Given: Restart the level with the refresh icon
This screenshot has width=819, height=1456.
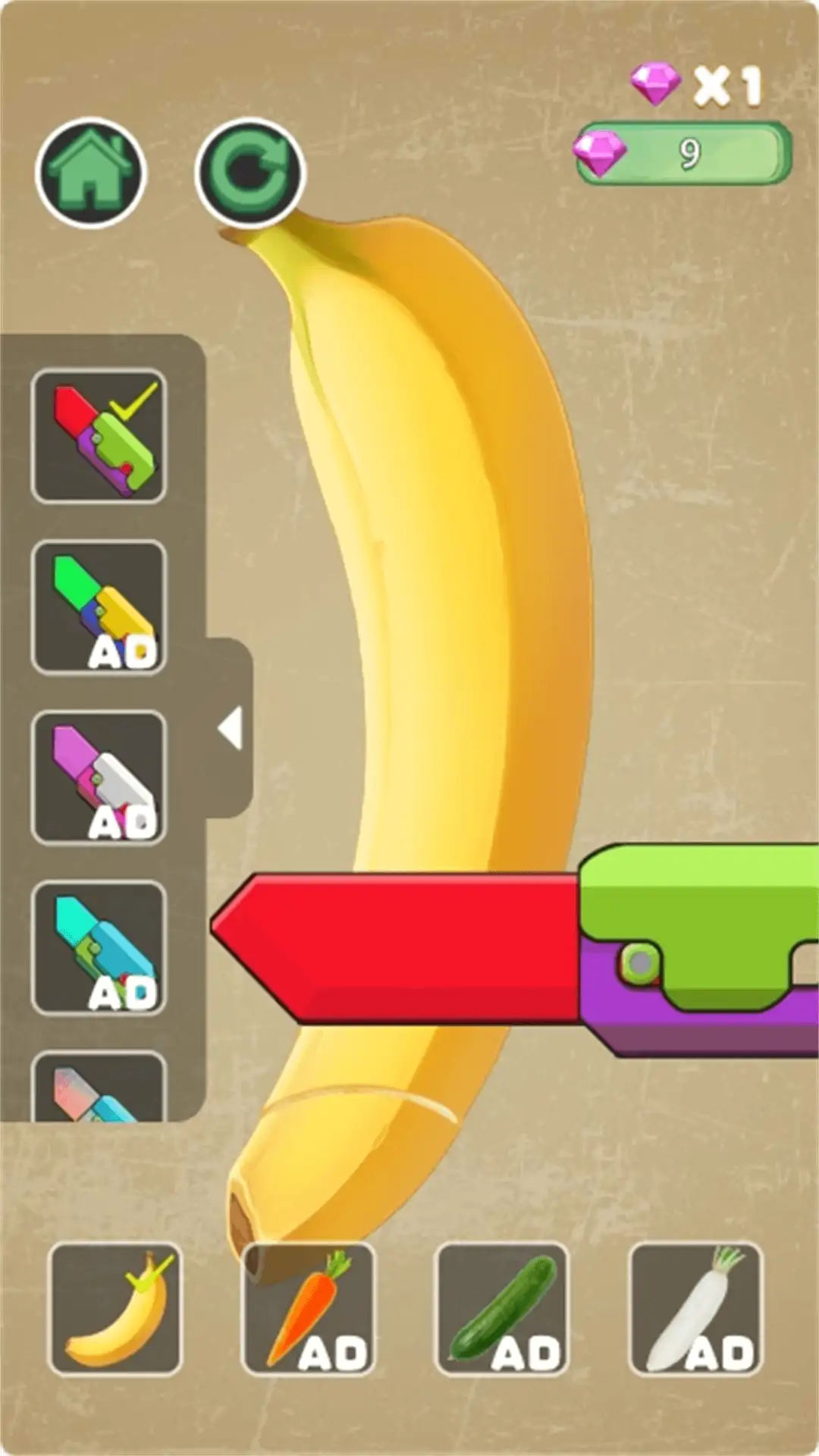Looking at the screenshot, I should pyautogui.click(x=250, y=173).
